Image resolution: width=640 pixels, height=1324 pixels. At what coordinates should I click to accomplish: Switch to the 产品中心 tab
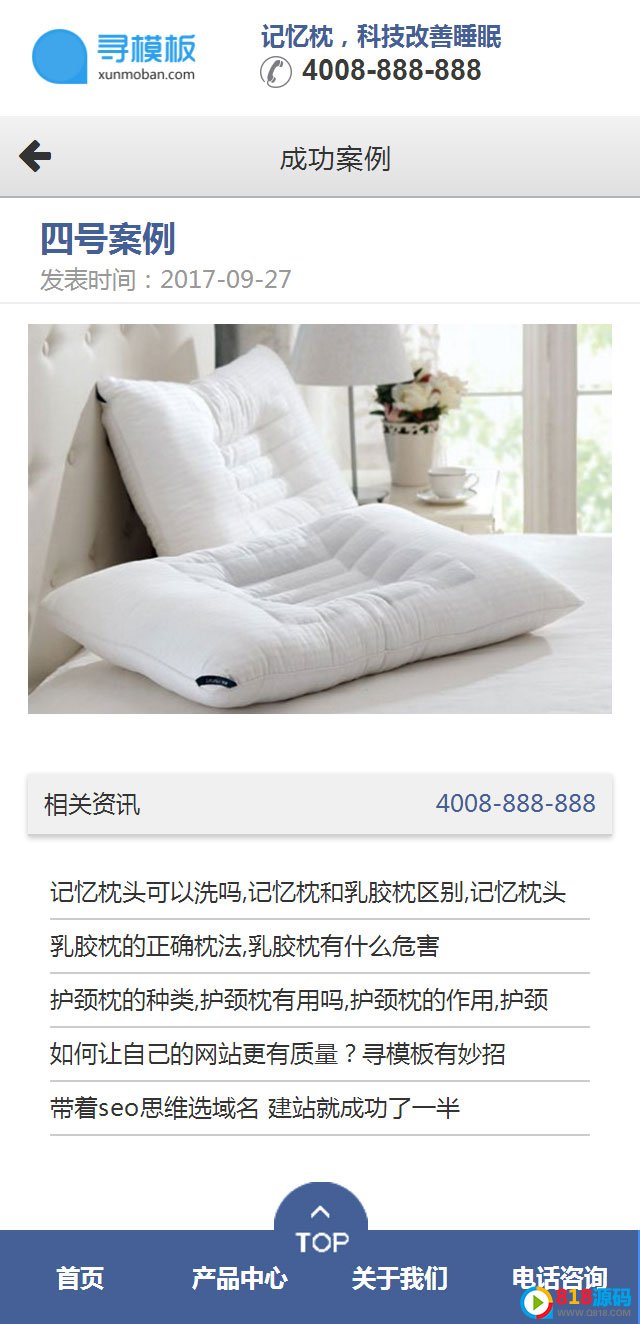click(x=240, y=1279)
